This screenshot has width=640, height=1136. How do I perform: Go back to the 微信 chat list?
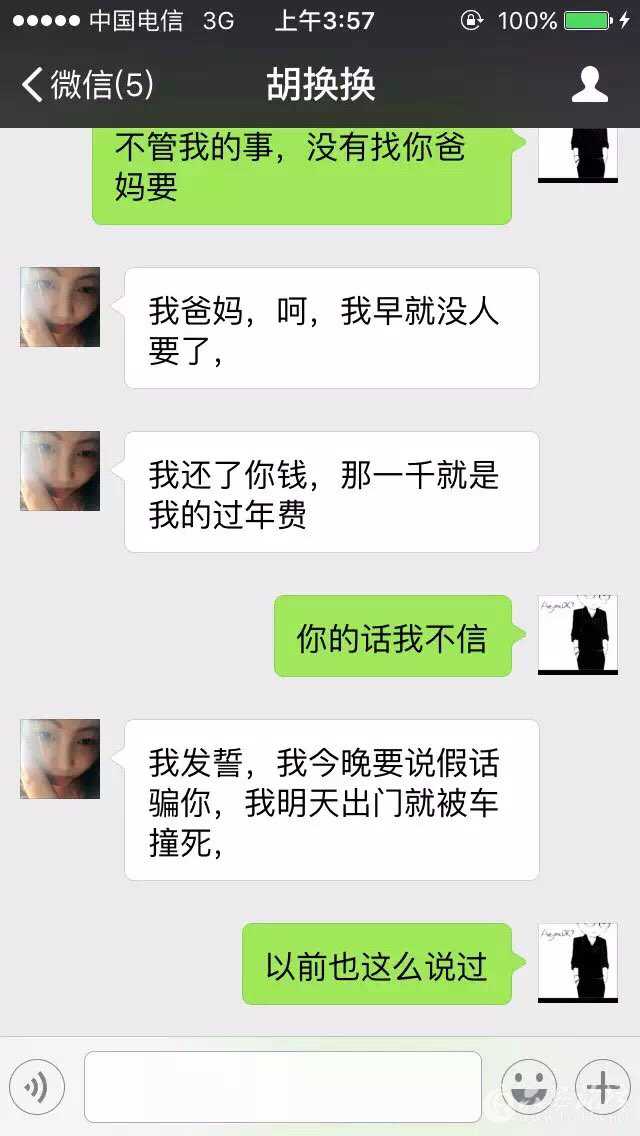pyautogui.click(x=88, y=85)
